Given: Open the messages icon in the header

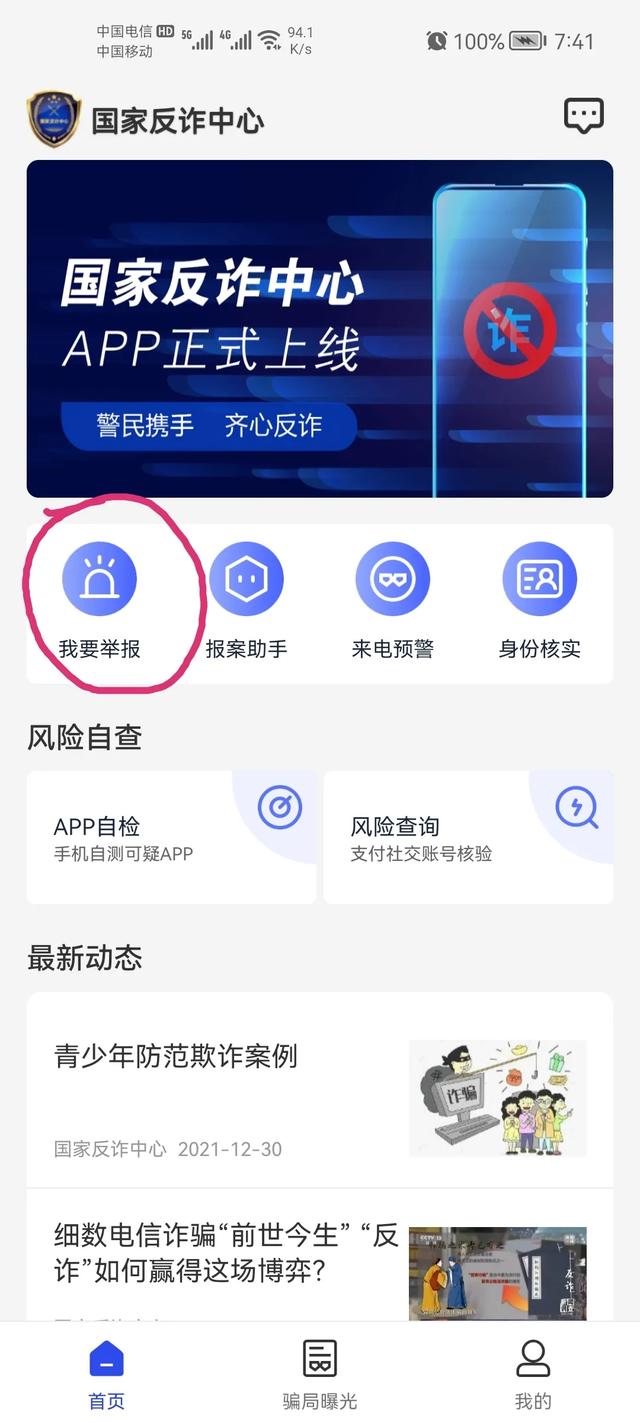Looking at the screenshot, I should [584, 116].
